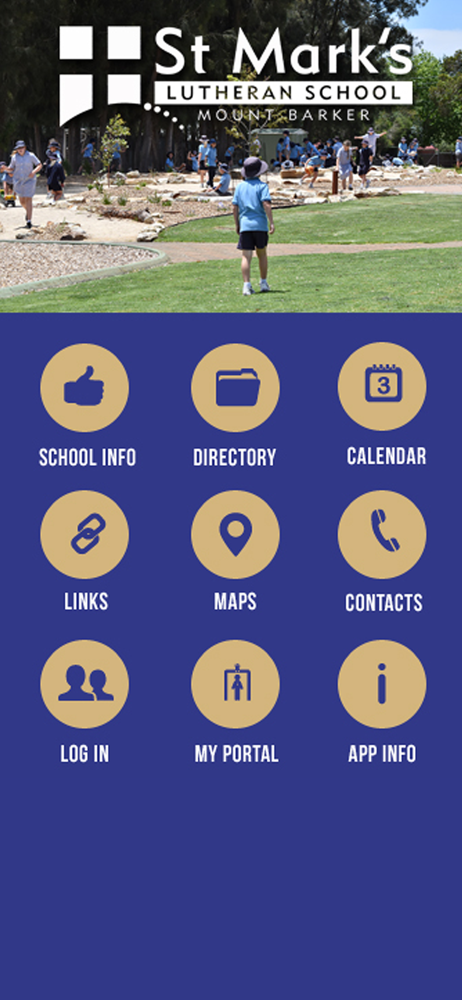Screen dimensions: 462x1000
Task: Tap the Log In icon
Action: [84, 684]
